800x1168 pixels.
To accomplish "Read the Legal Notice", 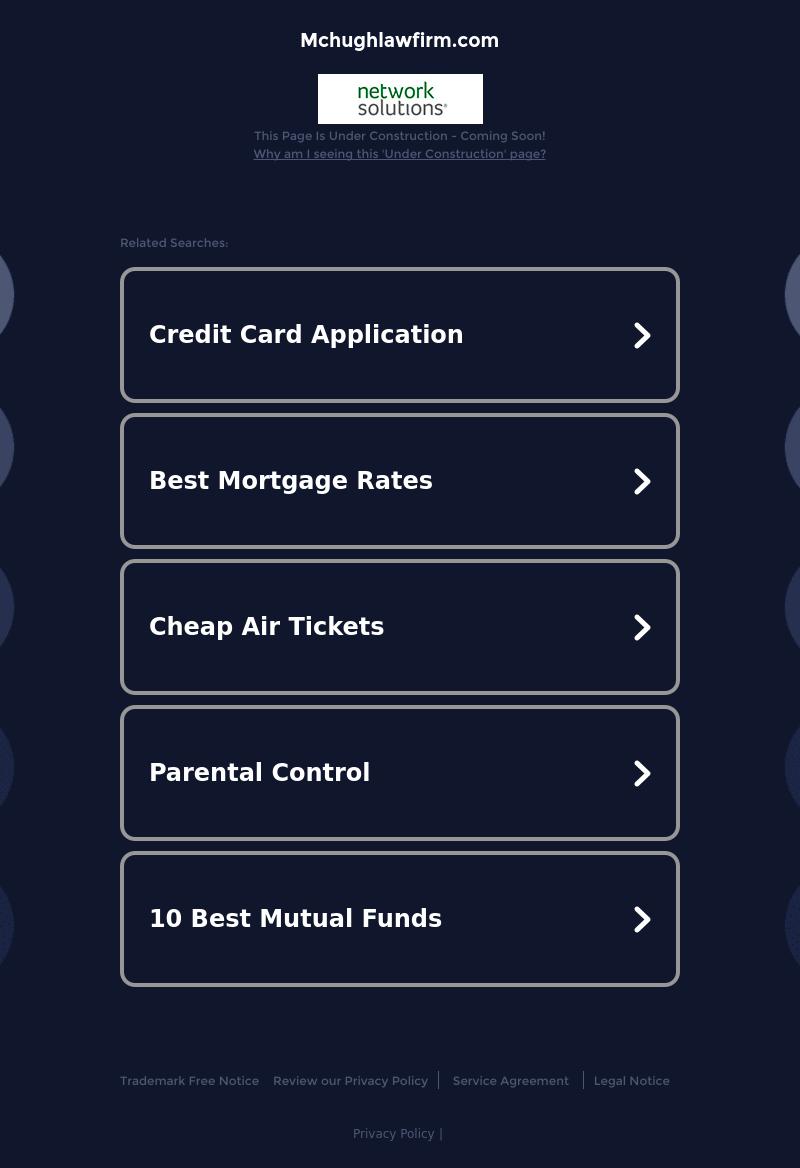I will (631, 1081).
